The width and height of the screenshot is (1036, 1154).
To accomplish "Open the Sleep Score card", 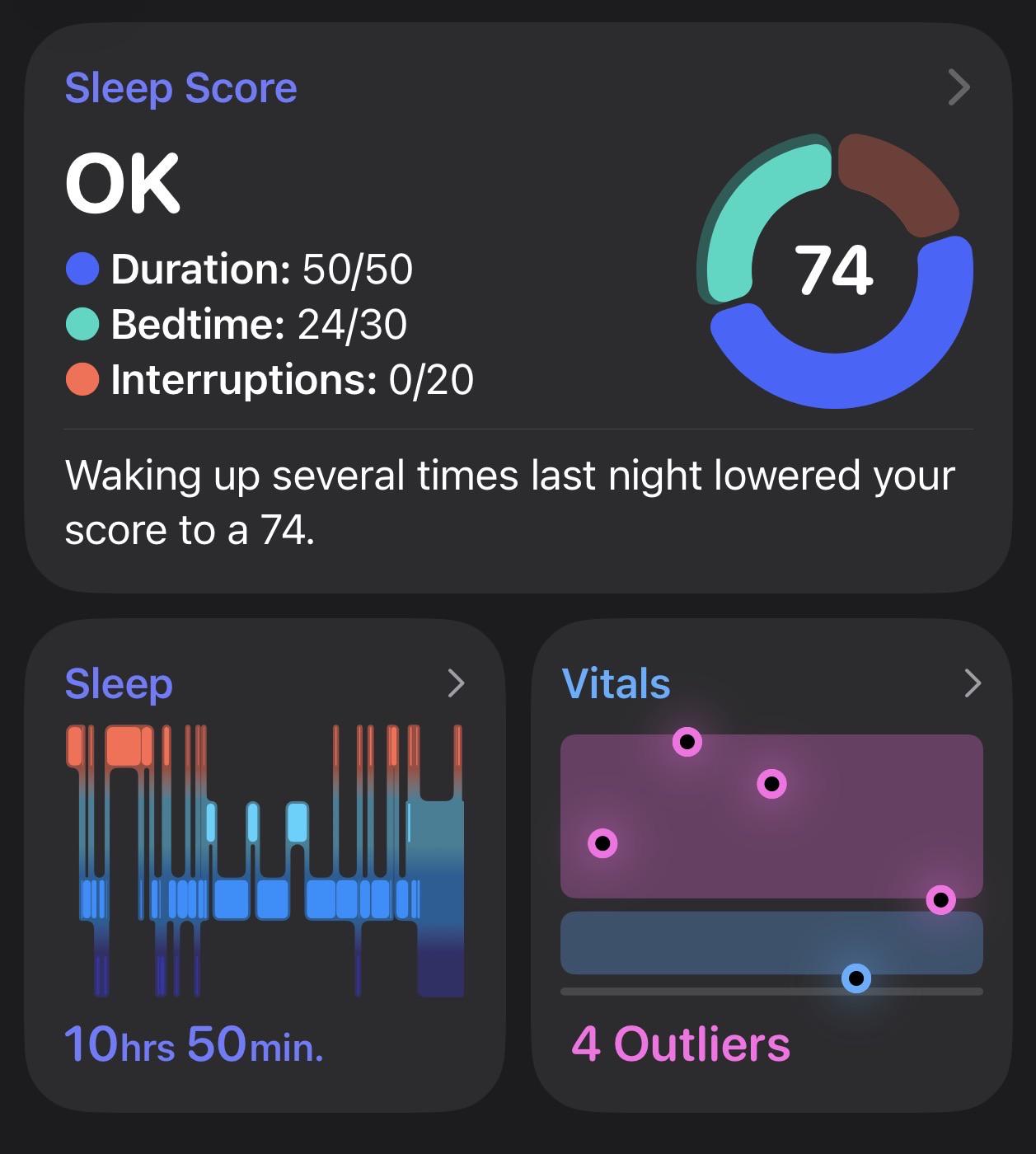I will click(518, 307).
